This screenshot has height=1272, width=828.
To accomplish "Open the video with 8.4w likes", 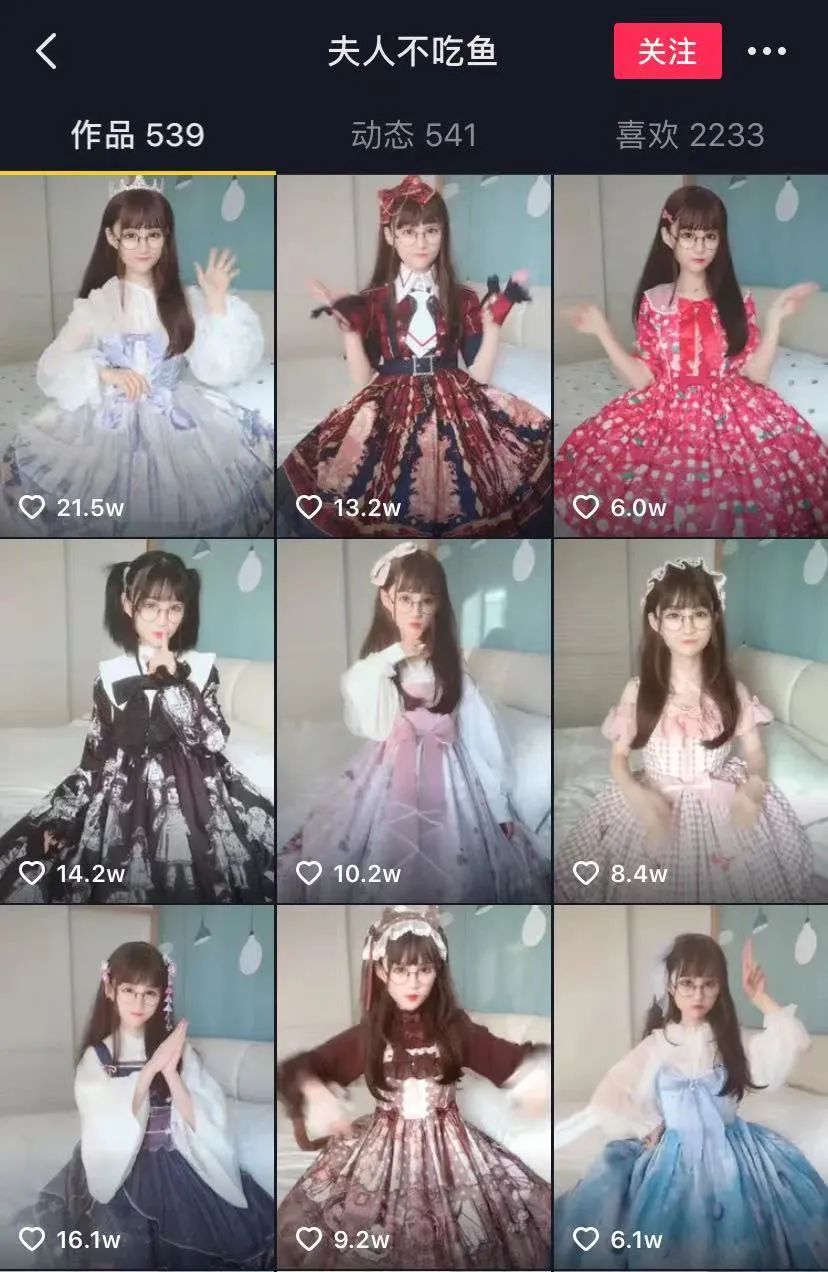I will (691, 720).
